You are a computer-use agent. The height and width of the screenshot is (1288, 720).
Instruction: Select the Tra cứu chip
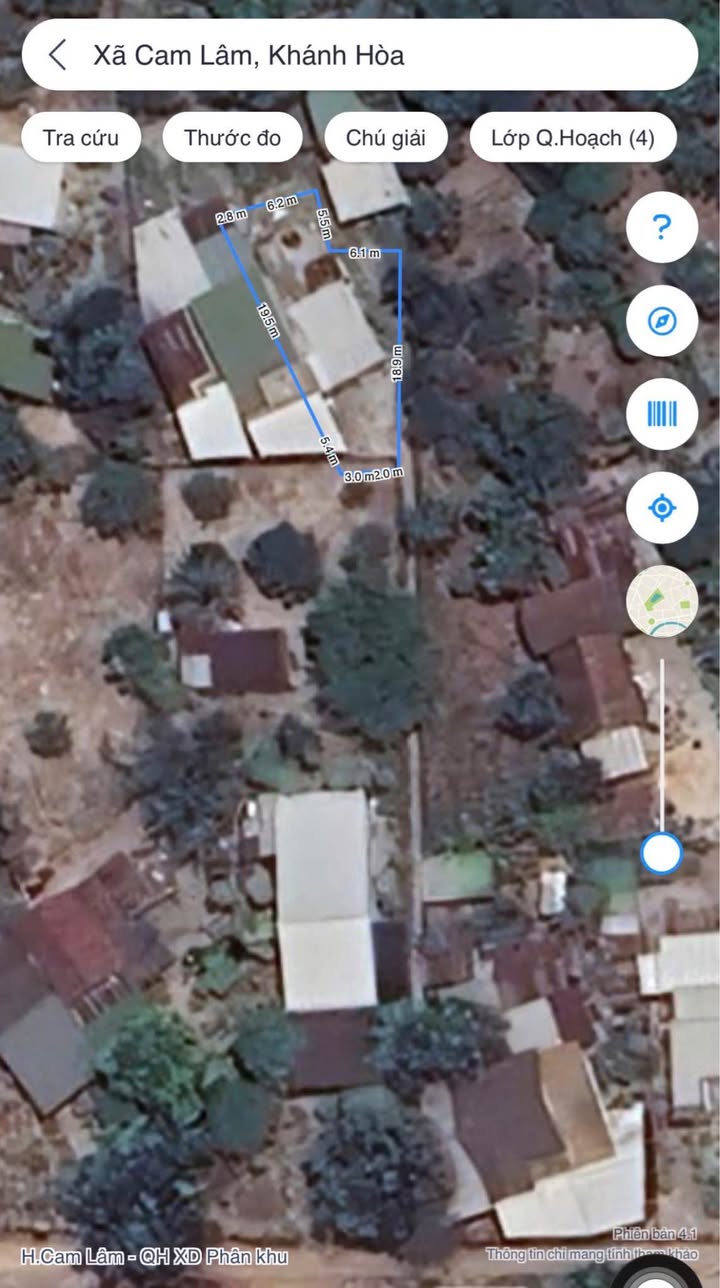point(81,138)
